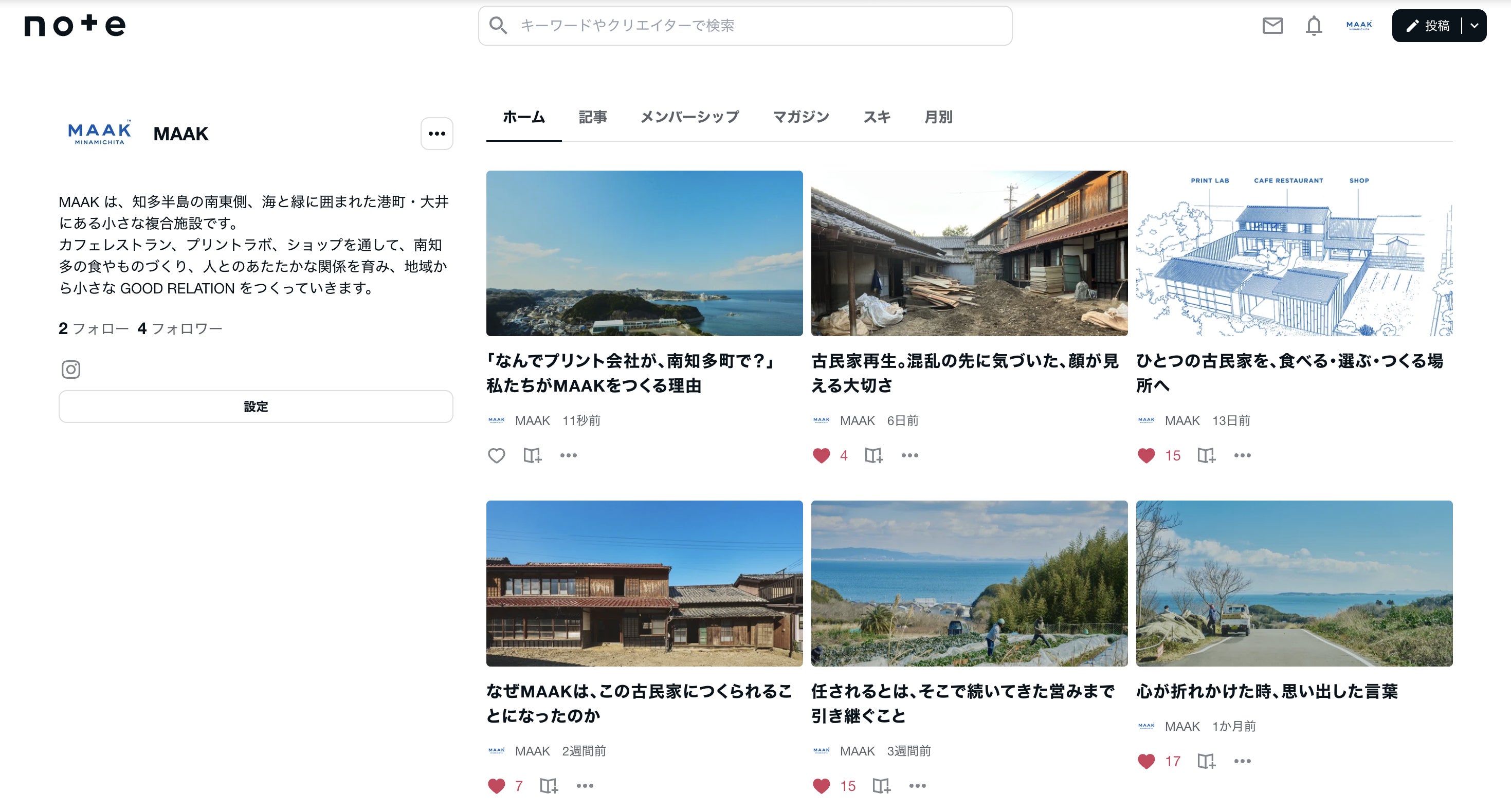Like the 11秒前 article with the heart
1511x812 pixels.
pos(496,455)
